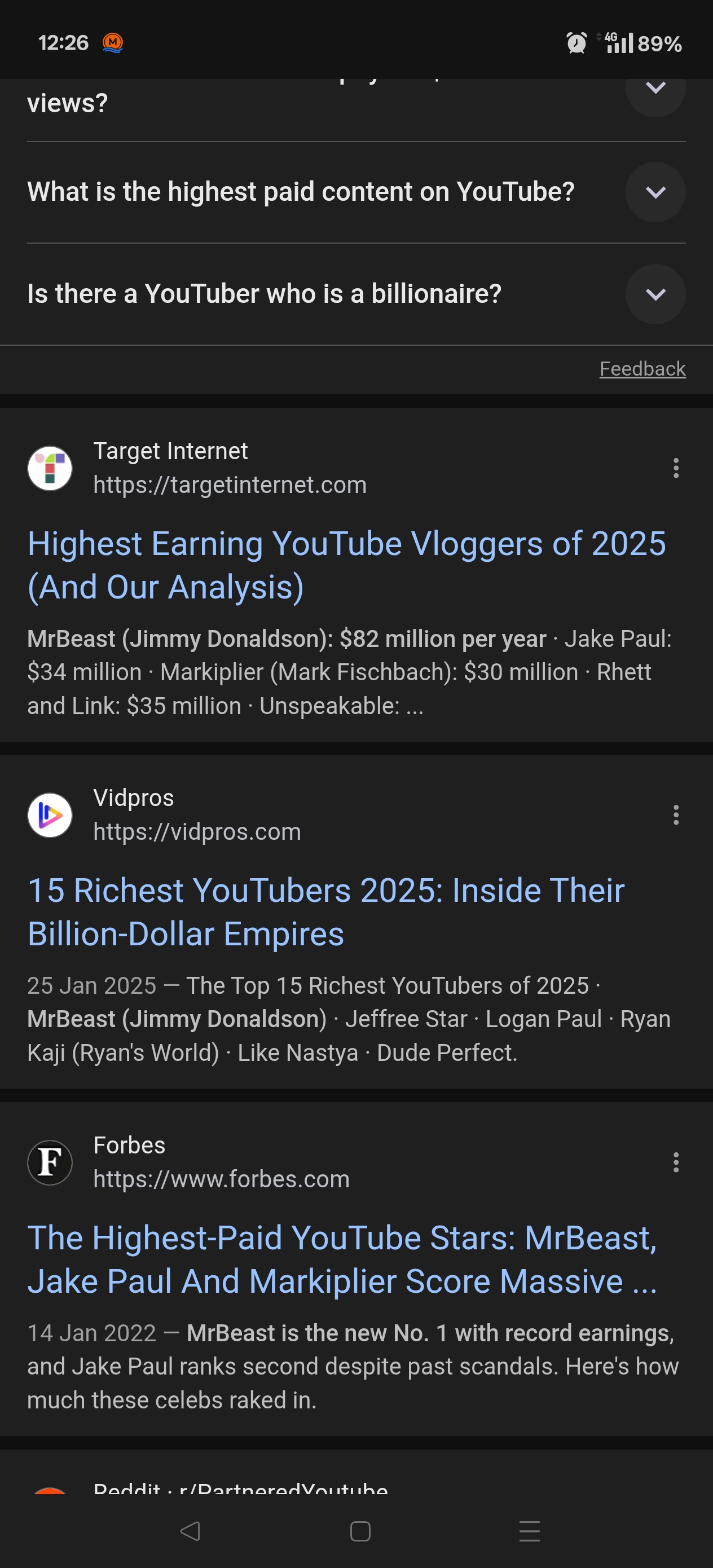Visit the vidpros.com site header
This screenshot has width=713, height=1568.
tap(164, 815)
